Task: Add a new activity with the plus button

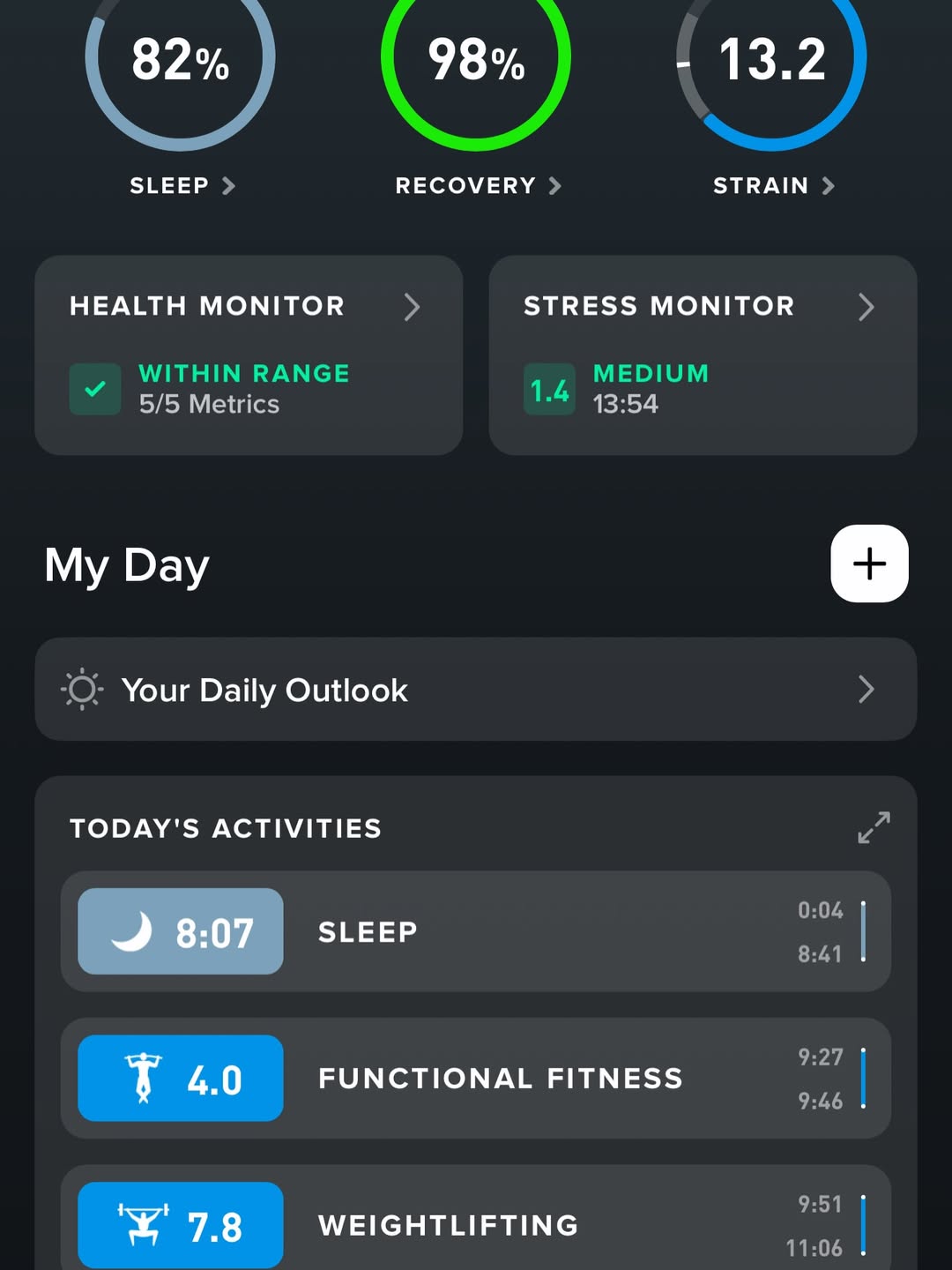Action: pyautogui.click(x=869, y=564)
